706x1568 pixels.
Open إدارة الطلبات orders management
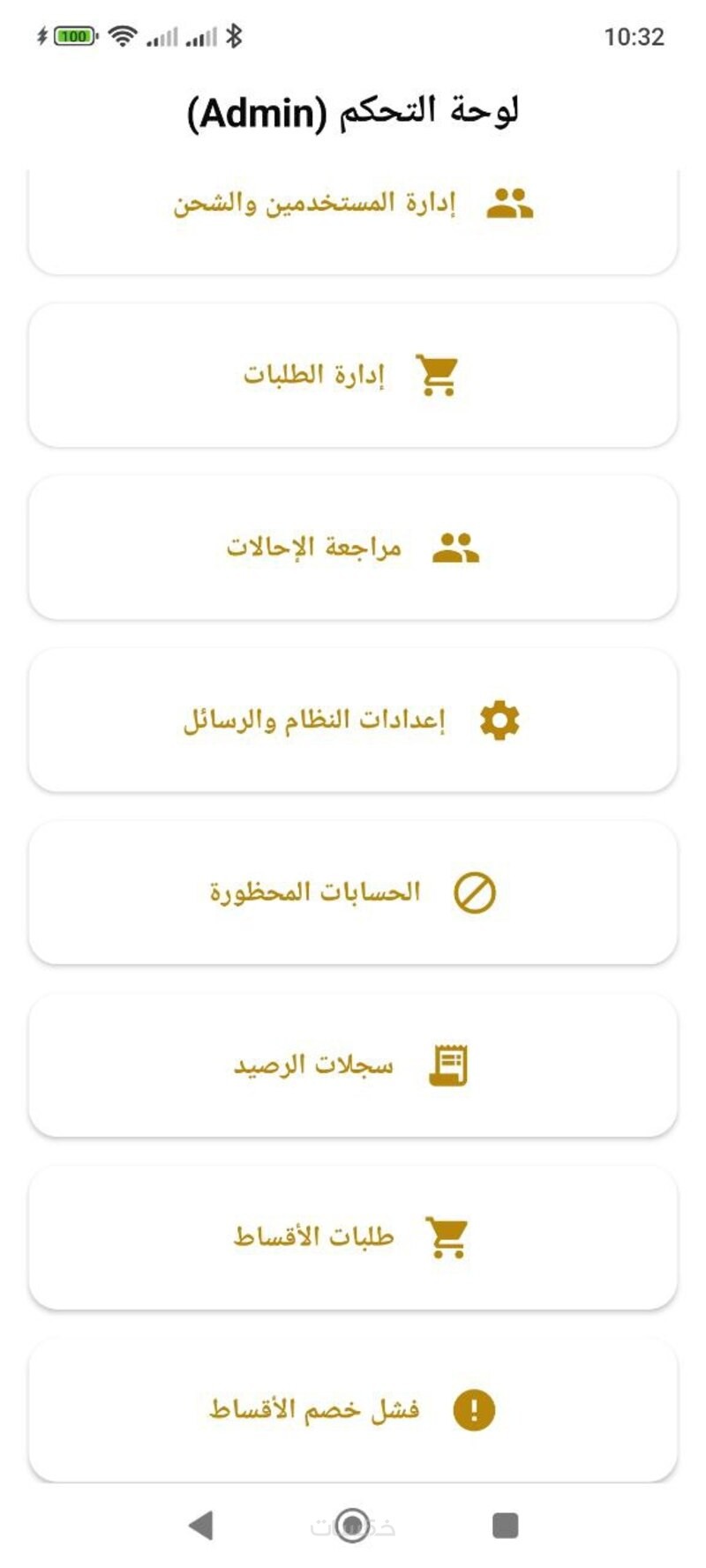(x=353, y=375)
